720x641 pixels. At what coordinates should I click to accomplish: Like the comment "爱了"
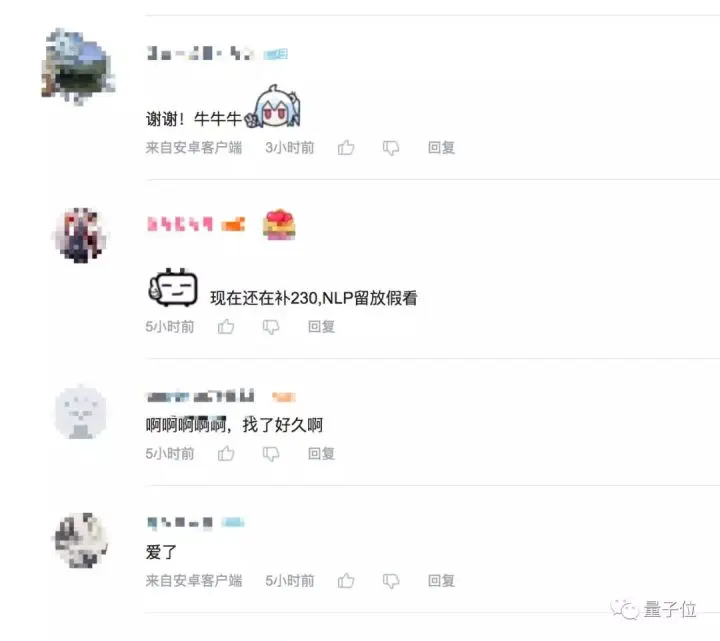point(346,580)
